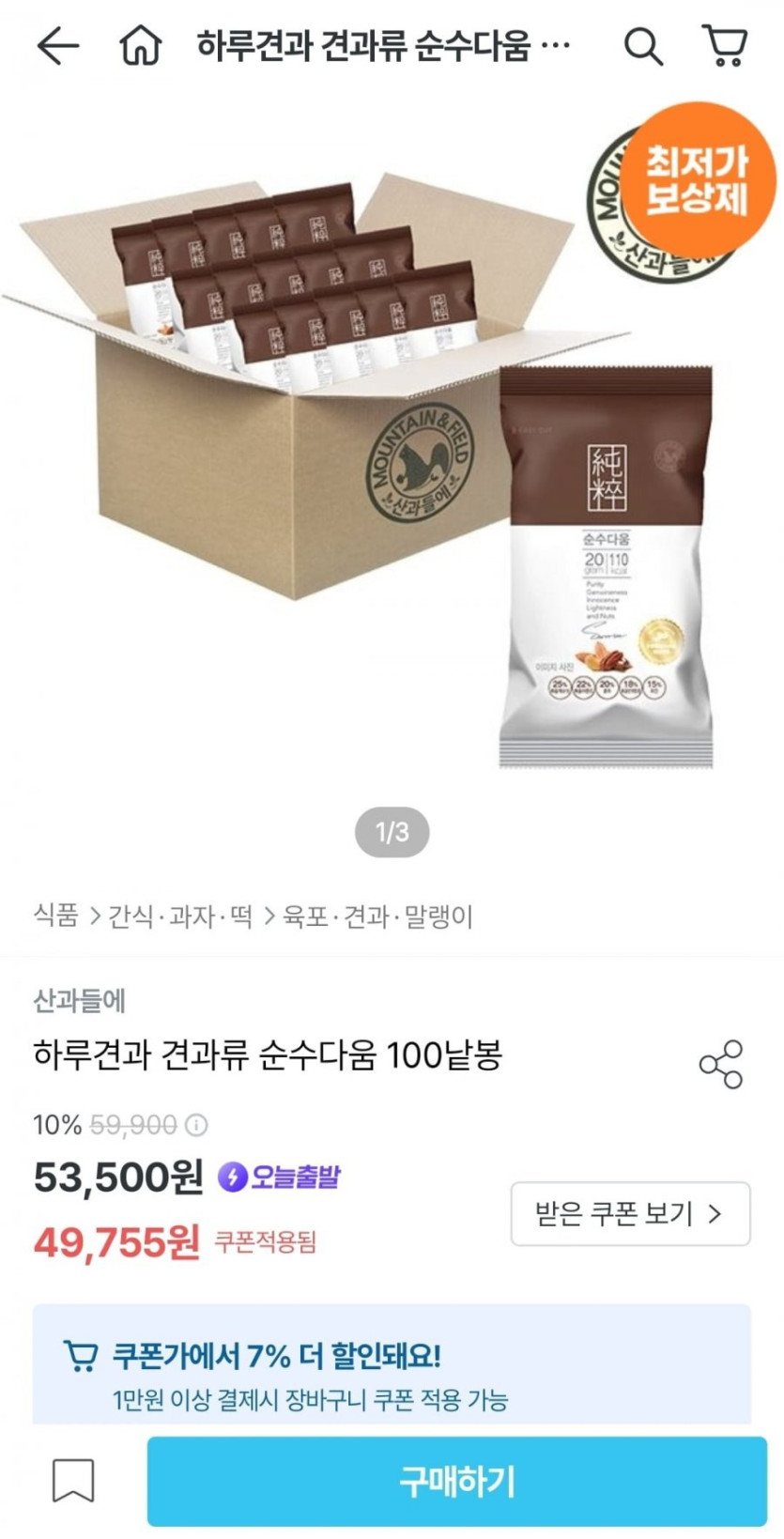Screen dimensions: 784x1539
Task: Open the shopping cart icon
Action: tap(725, 45)
